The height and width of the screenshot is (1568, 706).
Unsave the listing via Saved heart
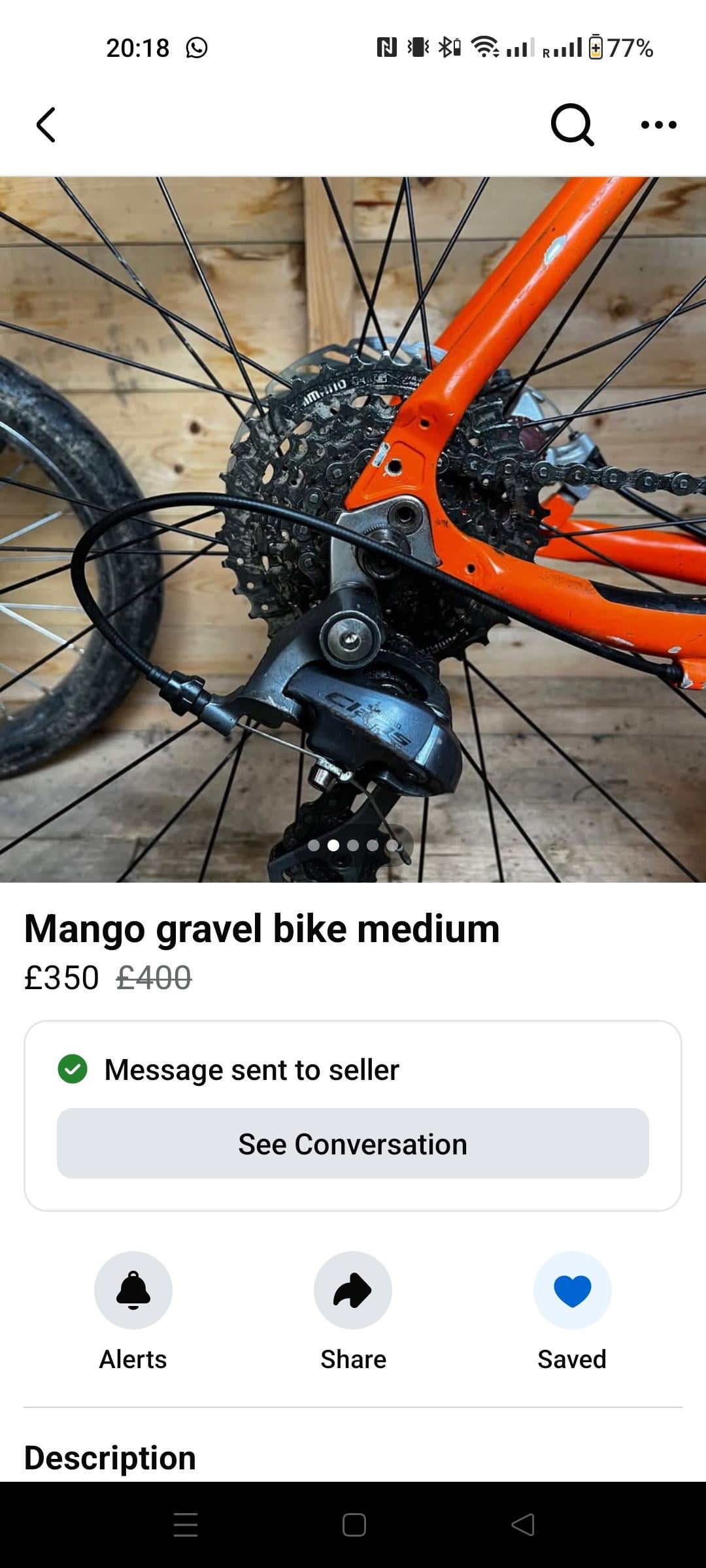pos(573,1290)
